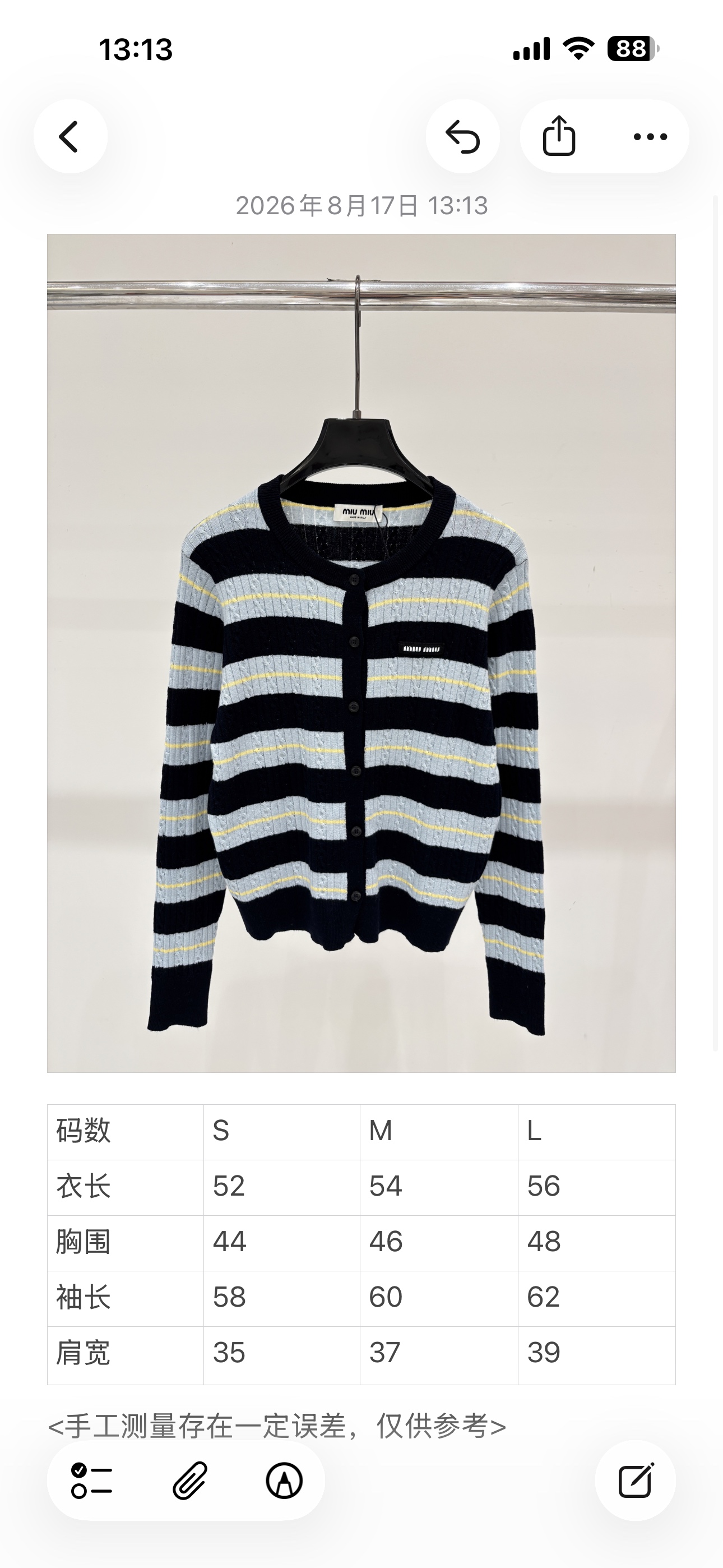Attach a file with the paperclip
The image size is (723, 1568).
[x=190, y=1481]
